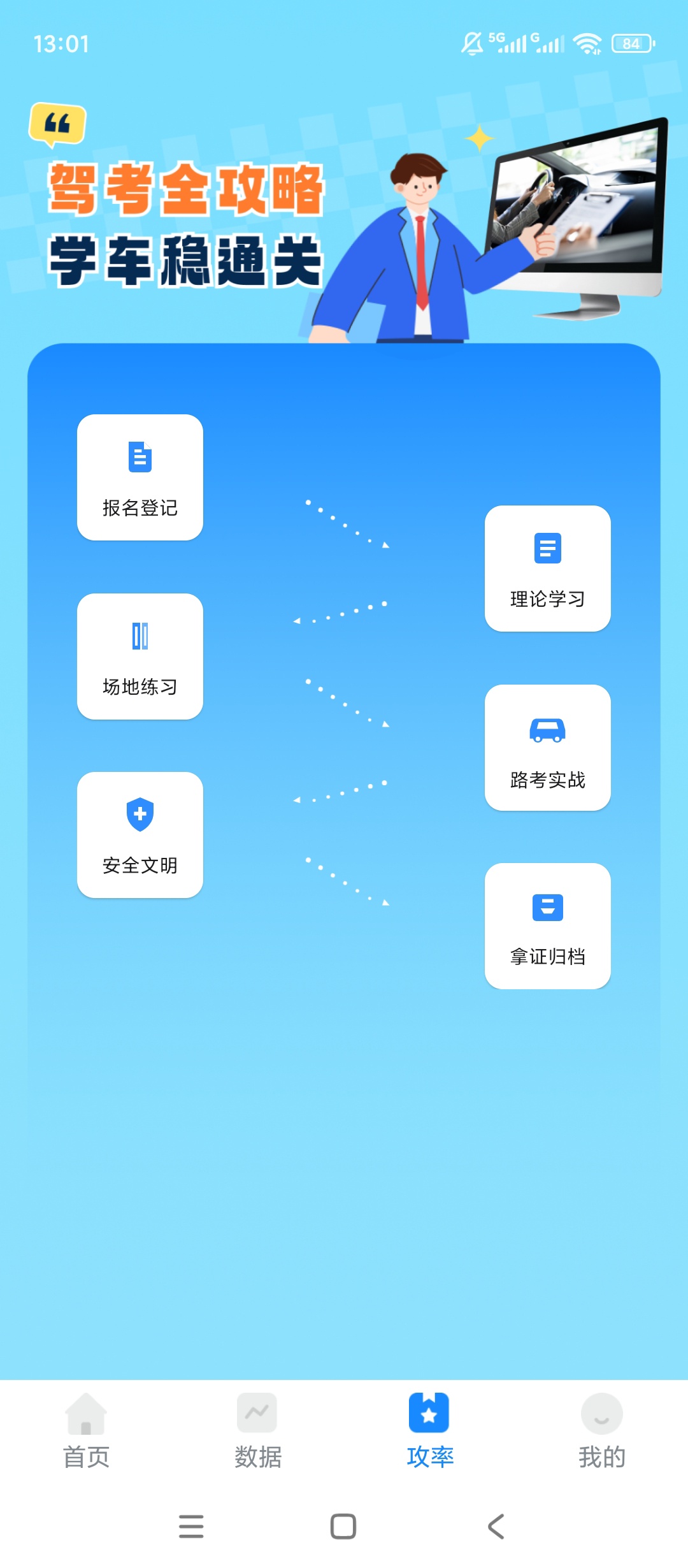Switch to the 数据 tab
Viewport: 688px width, 1568px height.
[x=258, y=1431]
